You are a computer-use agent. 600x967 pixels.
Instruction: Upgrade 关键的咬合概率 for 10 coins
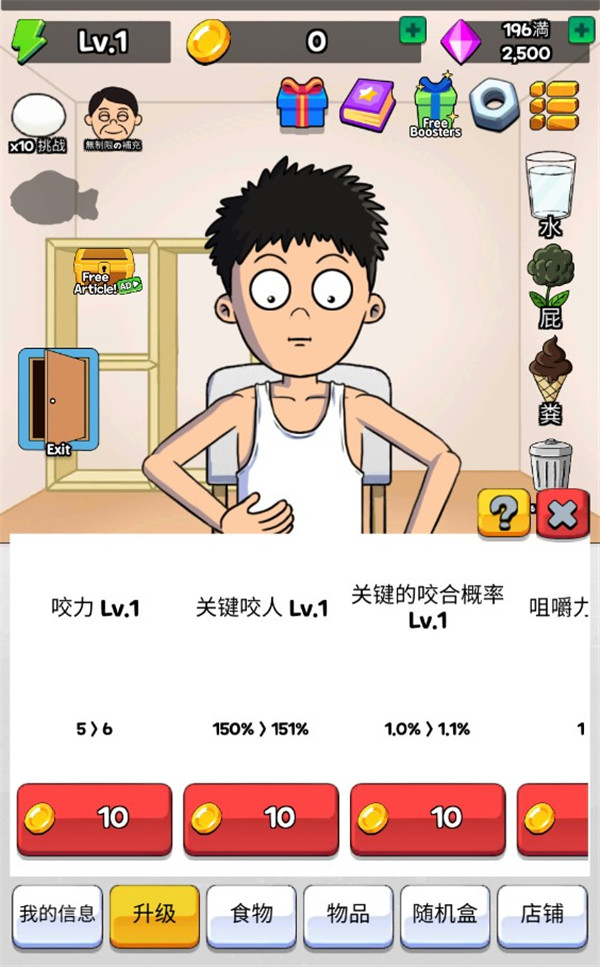(427, 818)
